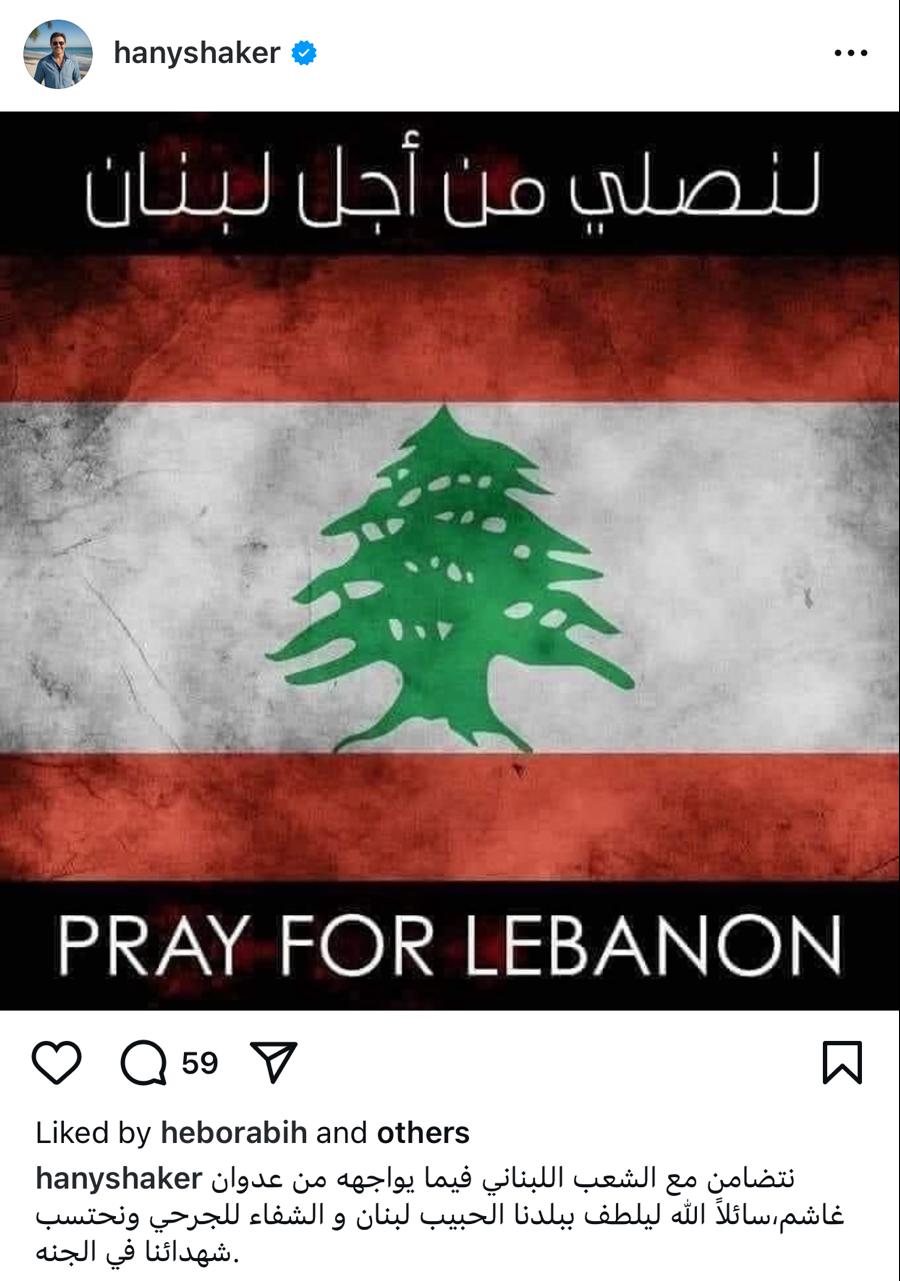Like the Pray for Lebanon post
The height and width of the screenshot is (1281, 900).
click(x=56, y=1062)
